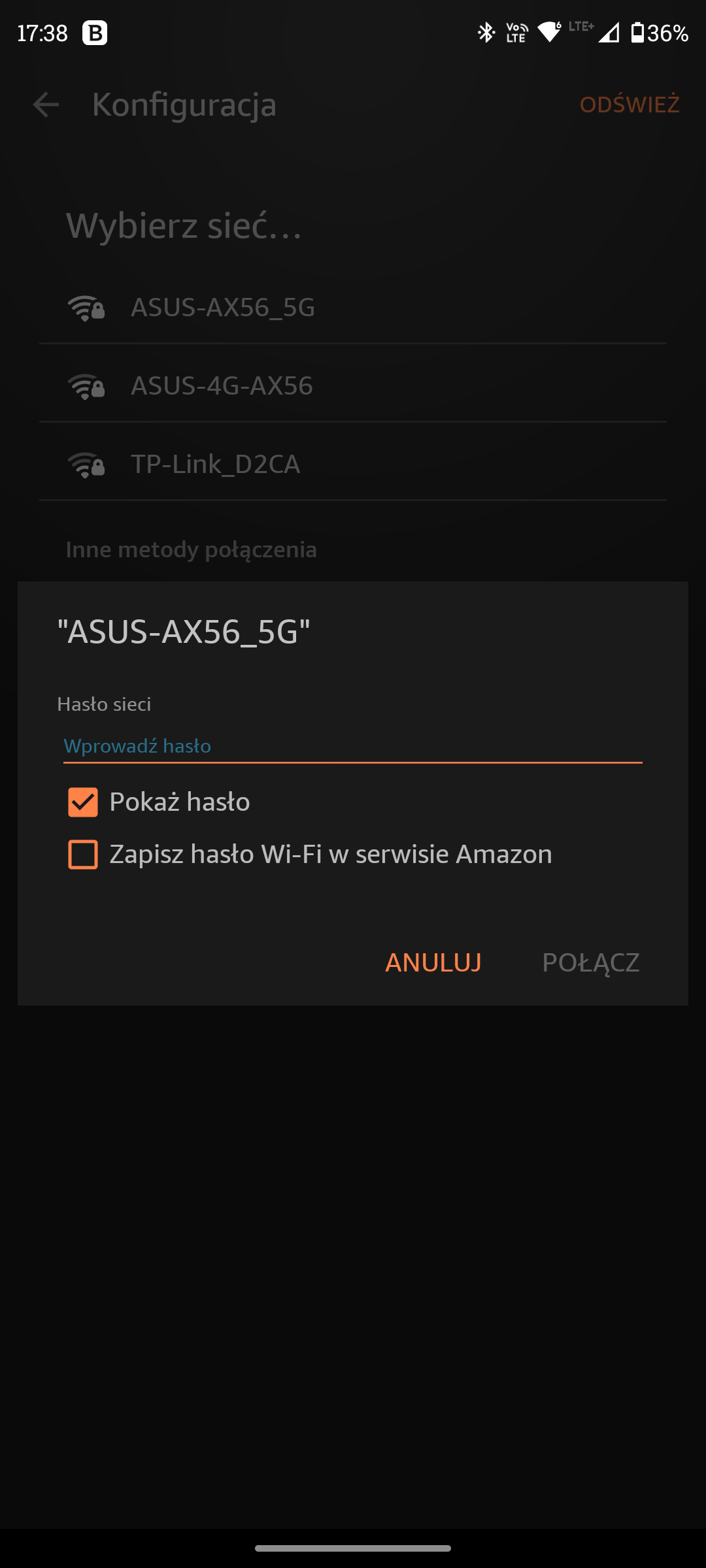Uncheck the Pokaż hasło checkbox

tap(83, 802)
